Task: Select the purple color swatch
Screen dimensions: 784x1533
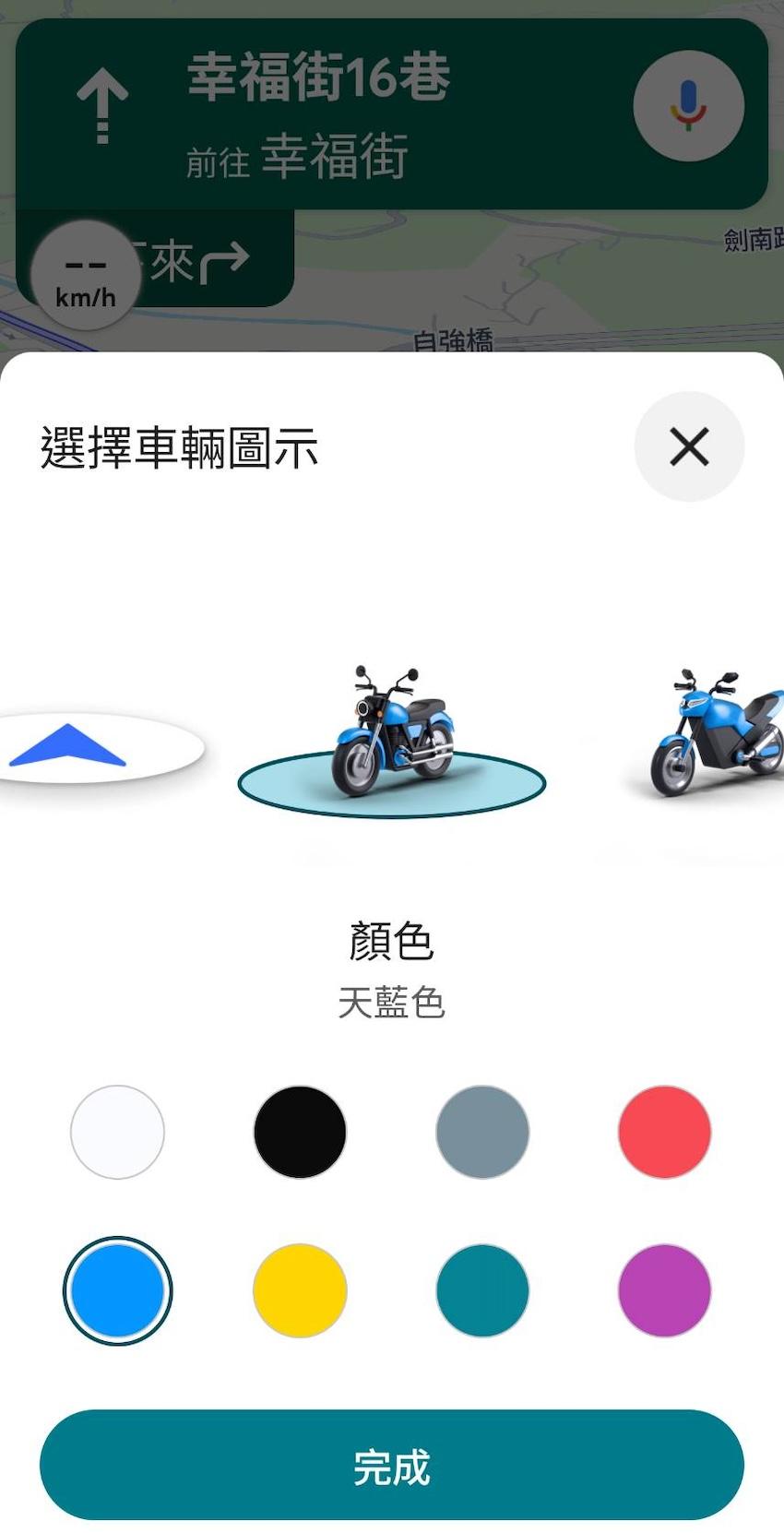Action: [x=665, y=1290]
